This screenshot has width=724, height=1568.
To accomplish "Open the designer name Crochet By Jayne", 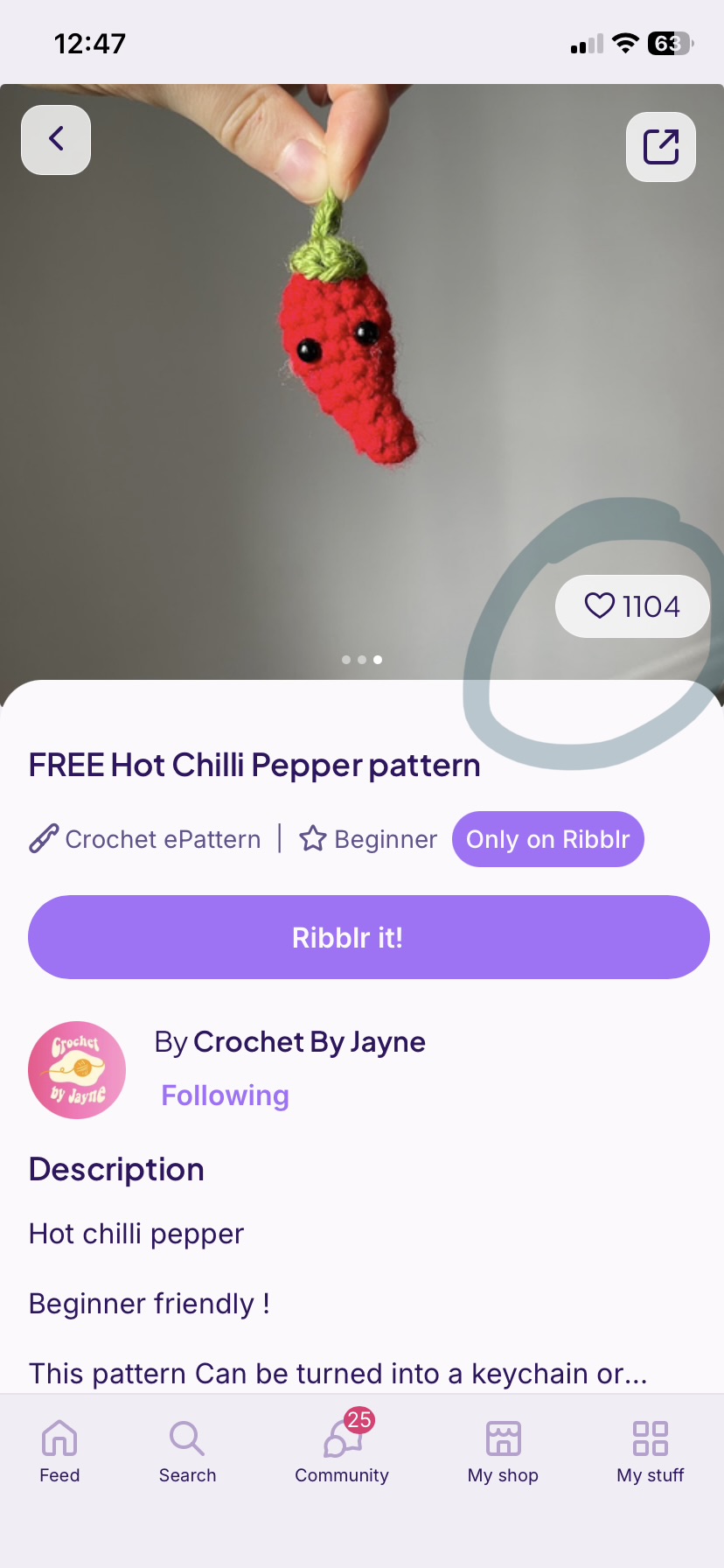I will tap(309, 1042).
